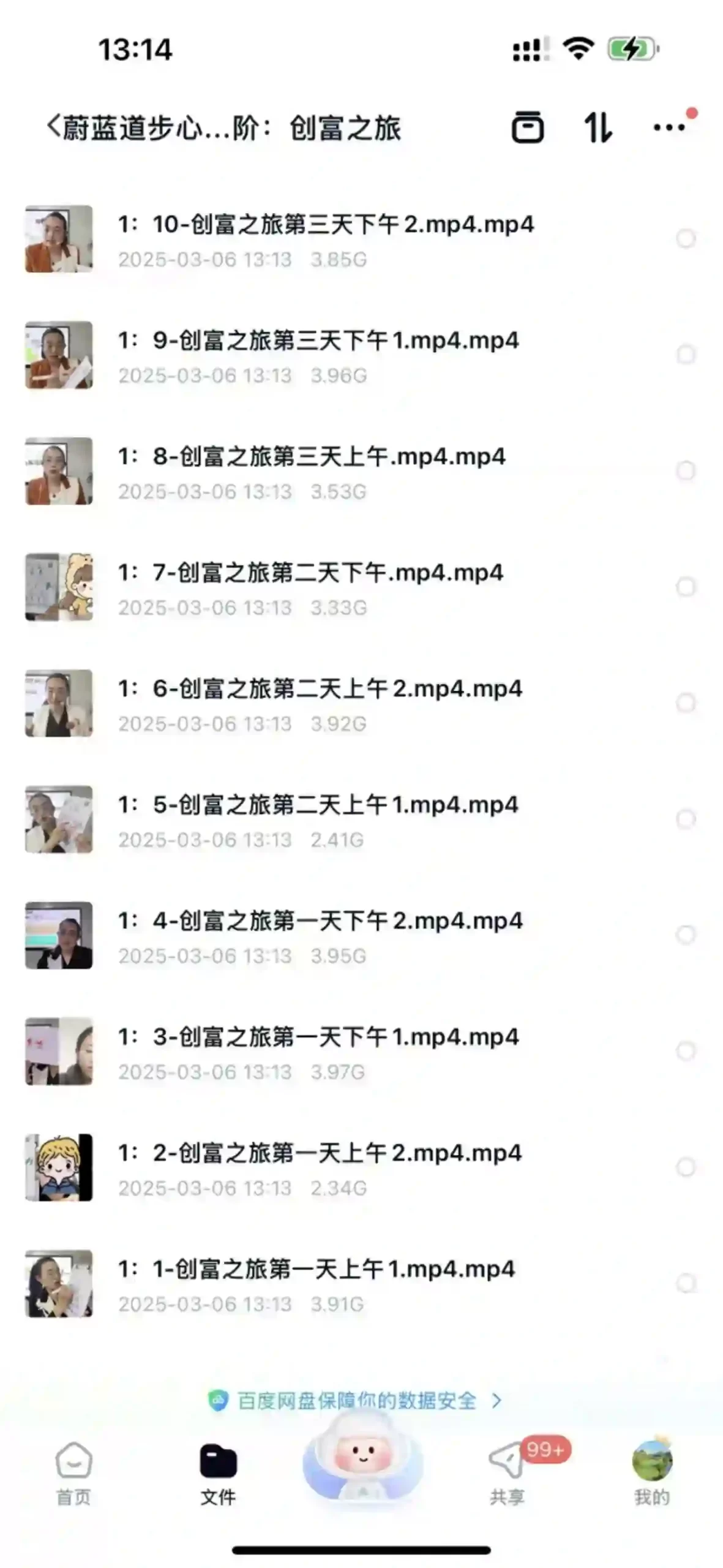Tick the circle beside 6-创富之旅第二天上午2

point(686,703)
